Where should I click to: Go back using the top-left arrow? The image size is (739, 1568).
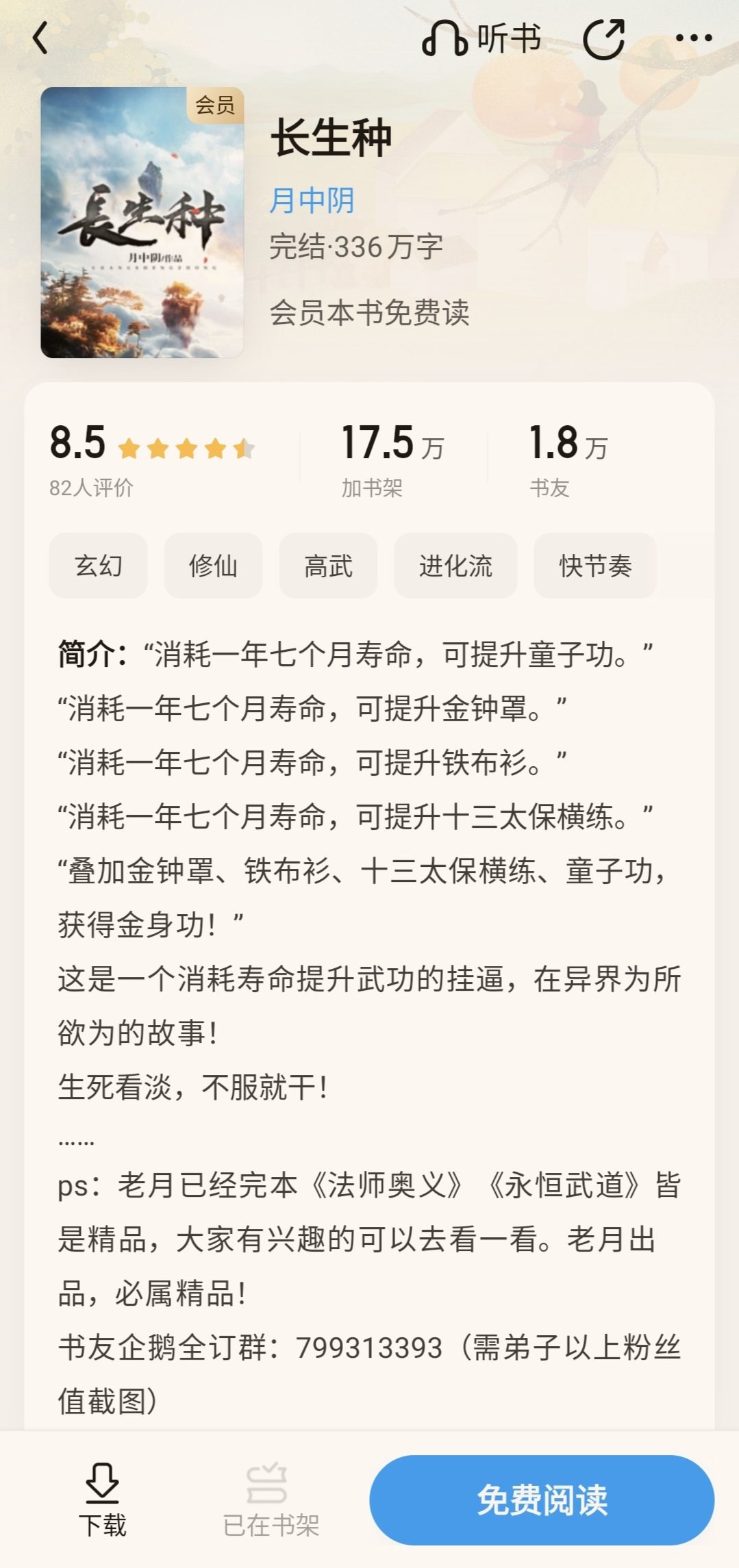pos(40,38)
